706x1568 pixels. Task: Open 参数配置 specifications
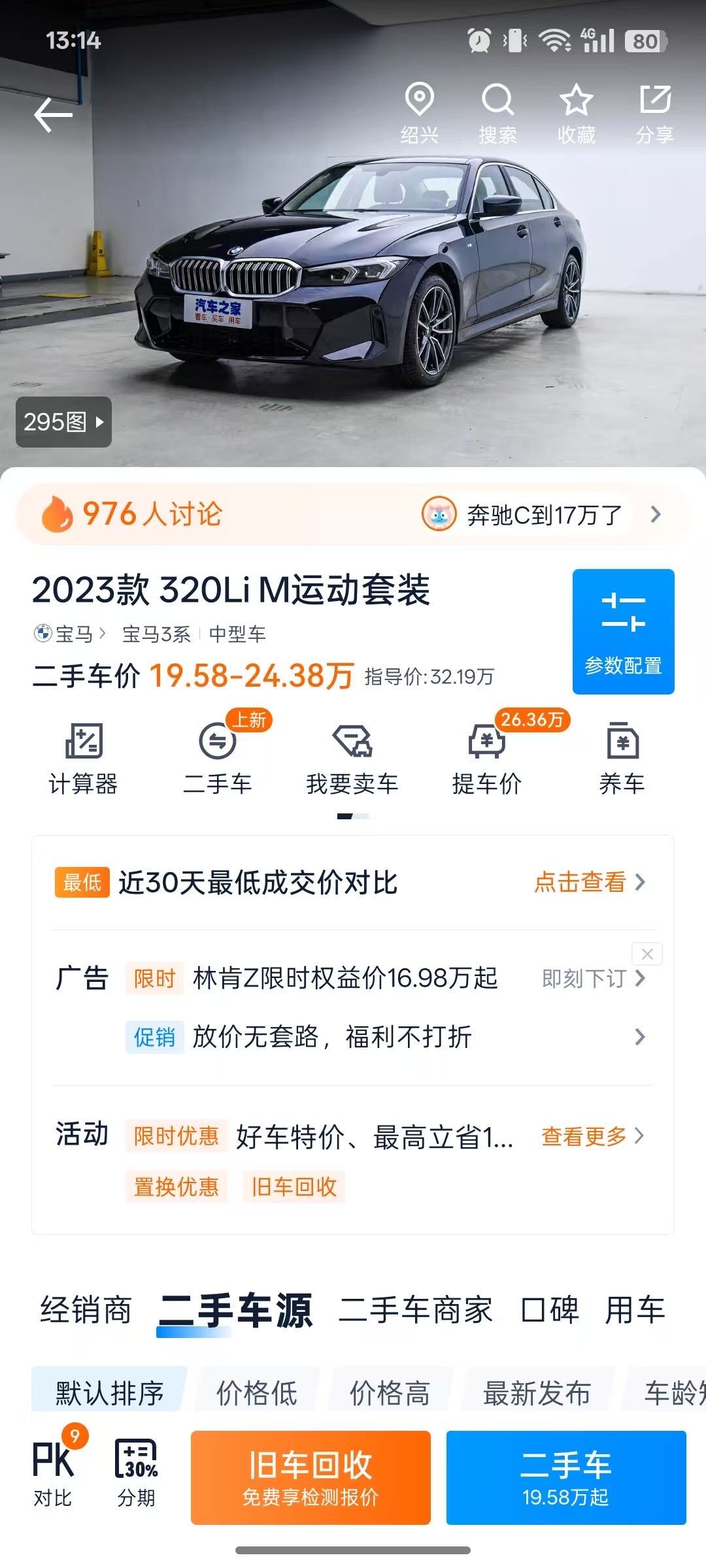624,631
